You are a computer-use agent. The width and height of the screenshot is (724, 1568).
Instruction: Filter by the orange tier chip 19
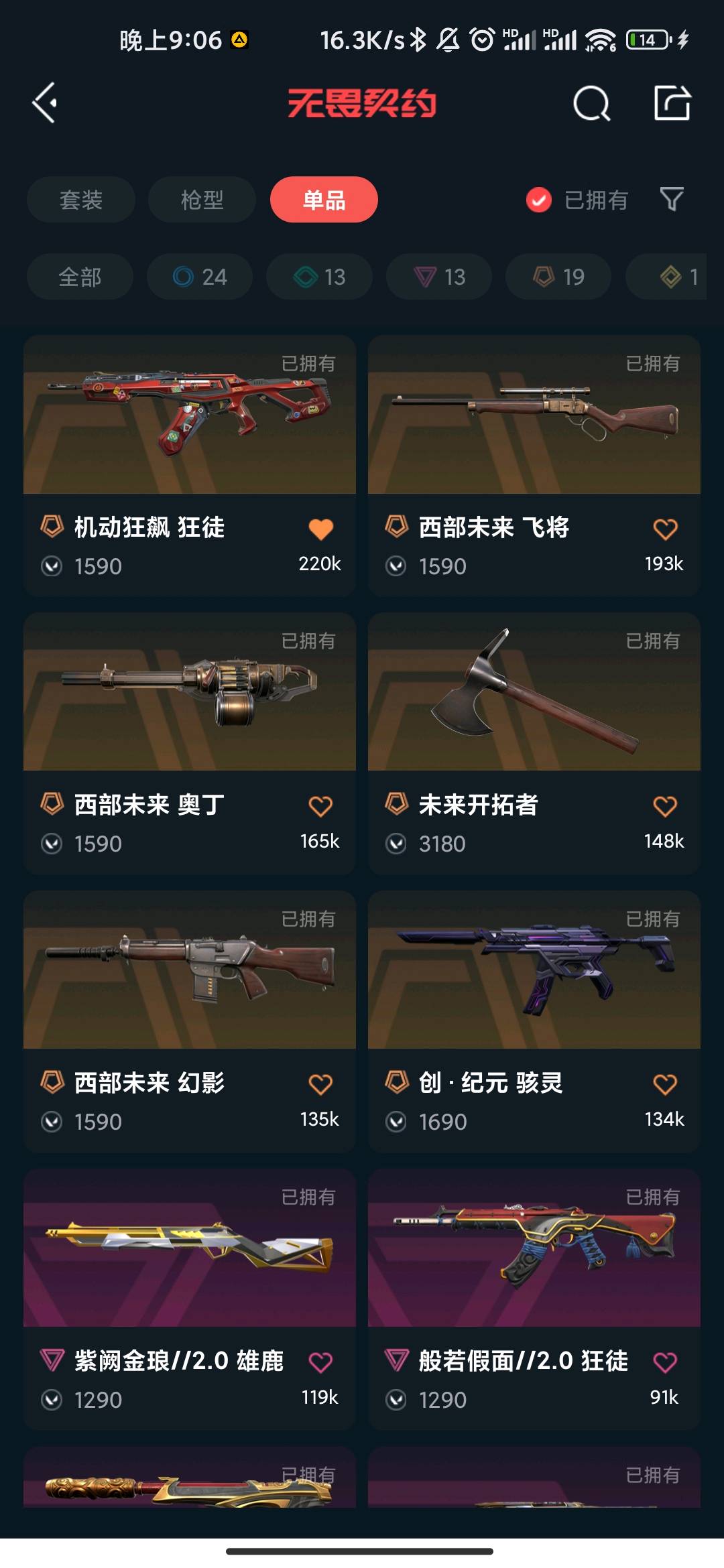pos(558,277)
